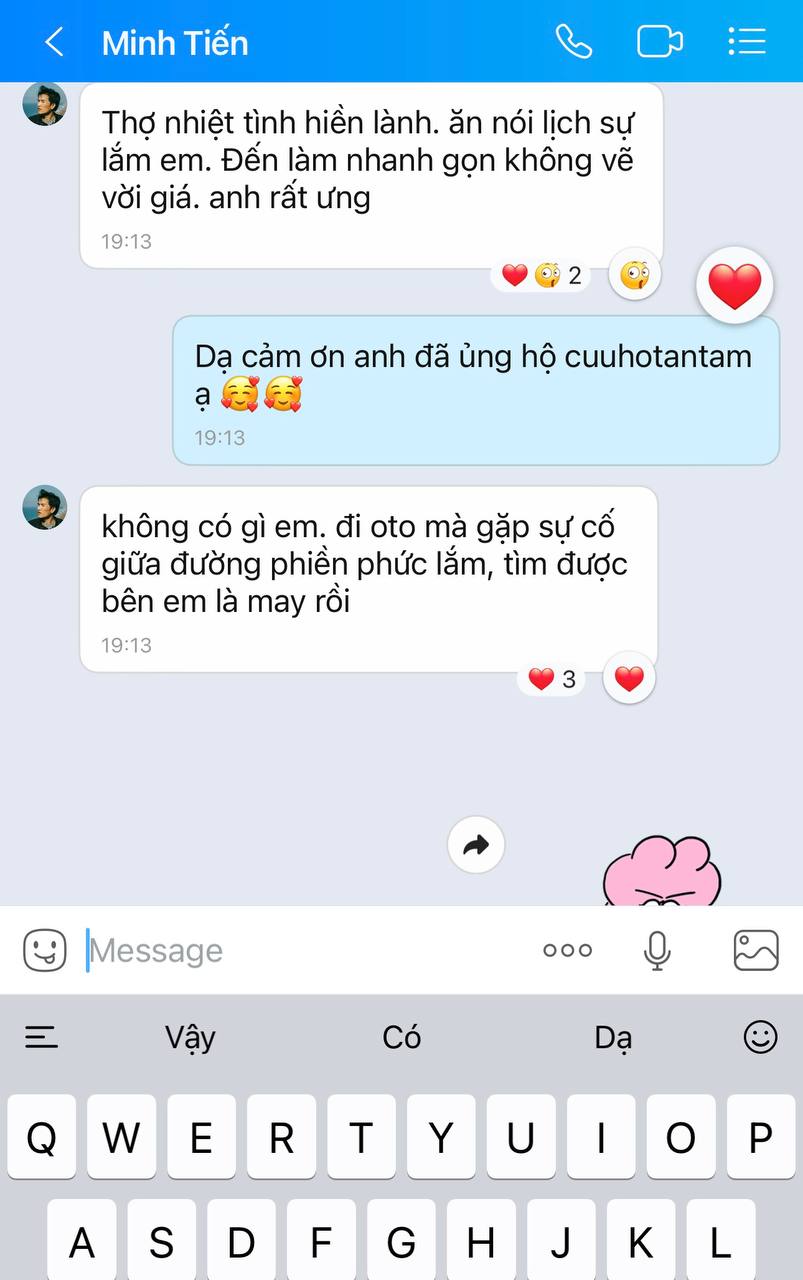Open the keyboard menu icon

pos(42,1037)
